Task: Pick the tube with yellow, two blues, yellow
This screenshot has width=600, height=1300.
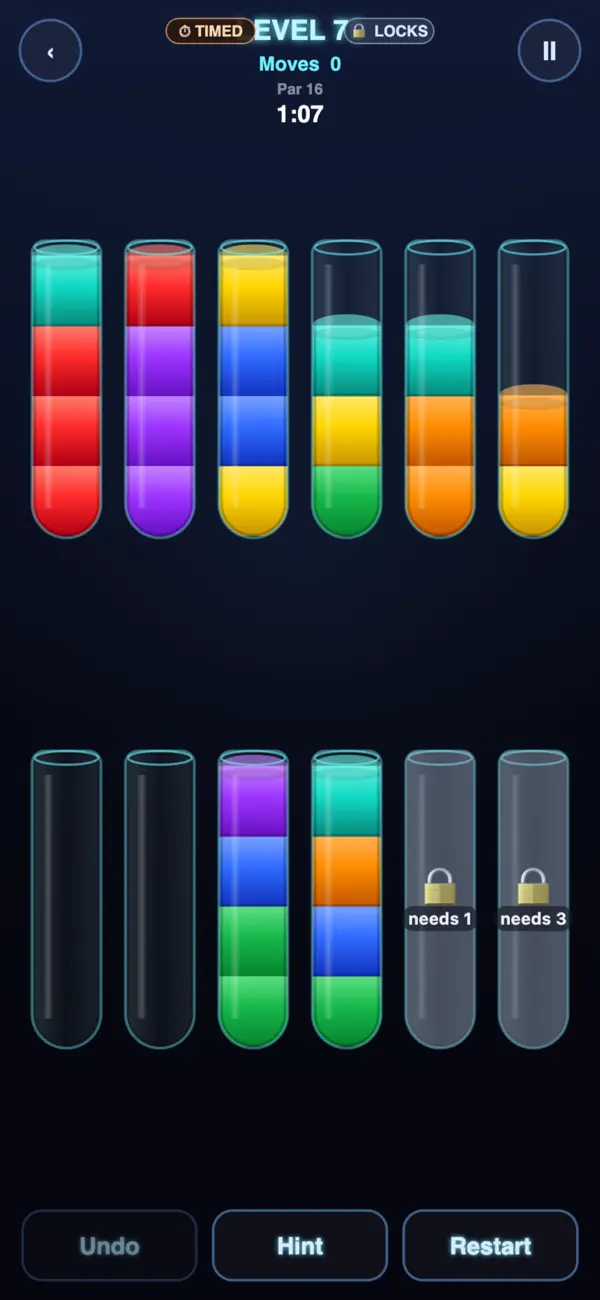Action: coord(253,389)
